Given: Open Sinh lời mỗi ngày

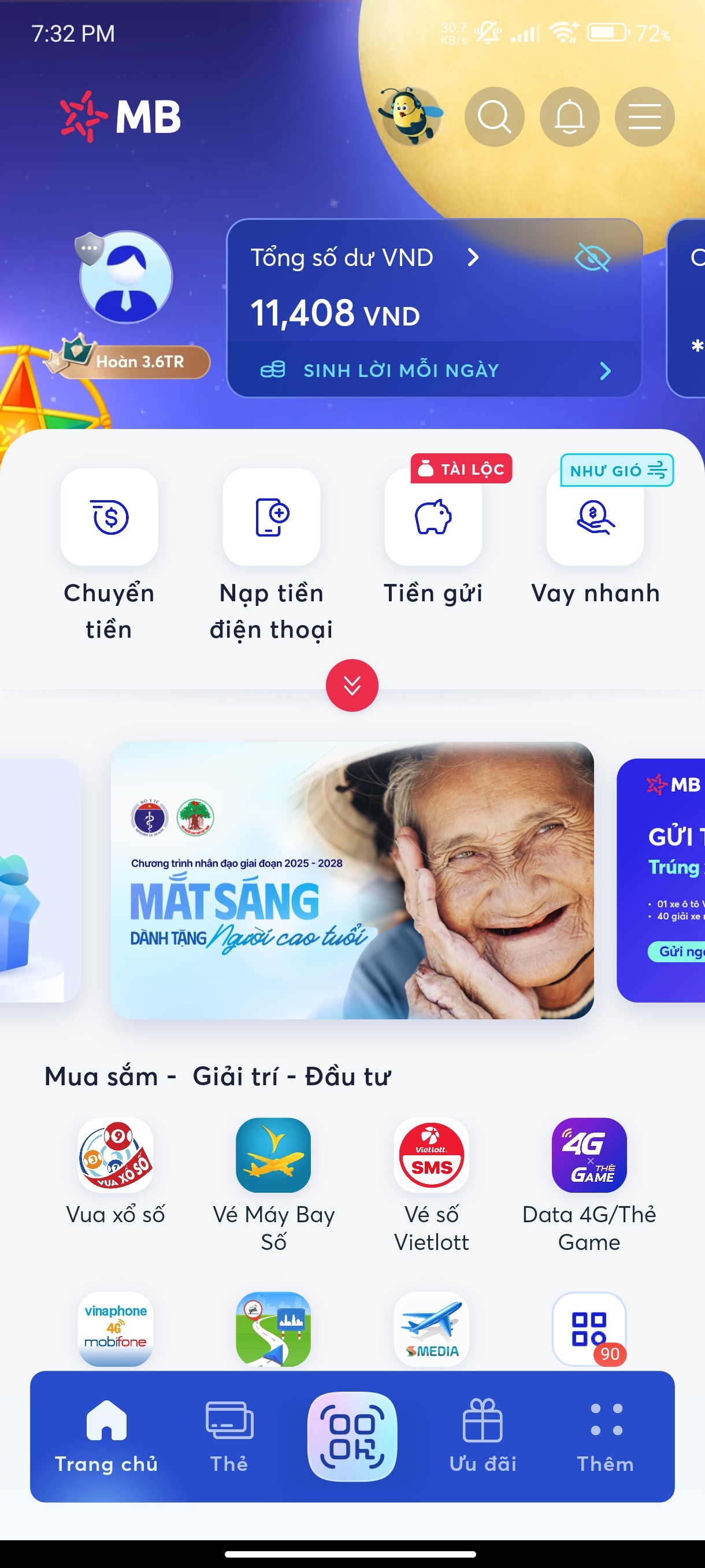Looking at the screenshot, I should point(435,370).
